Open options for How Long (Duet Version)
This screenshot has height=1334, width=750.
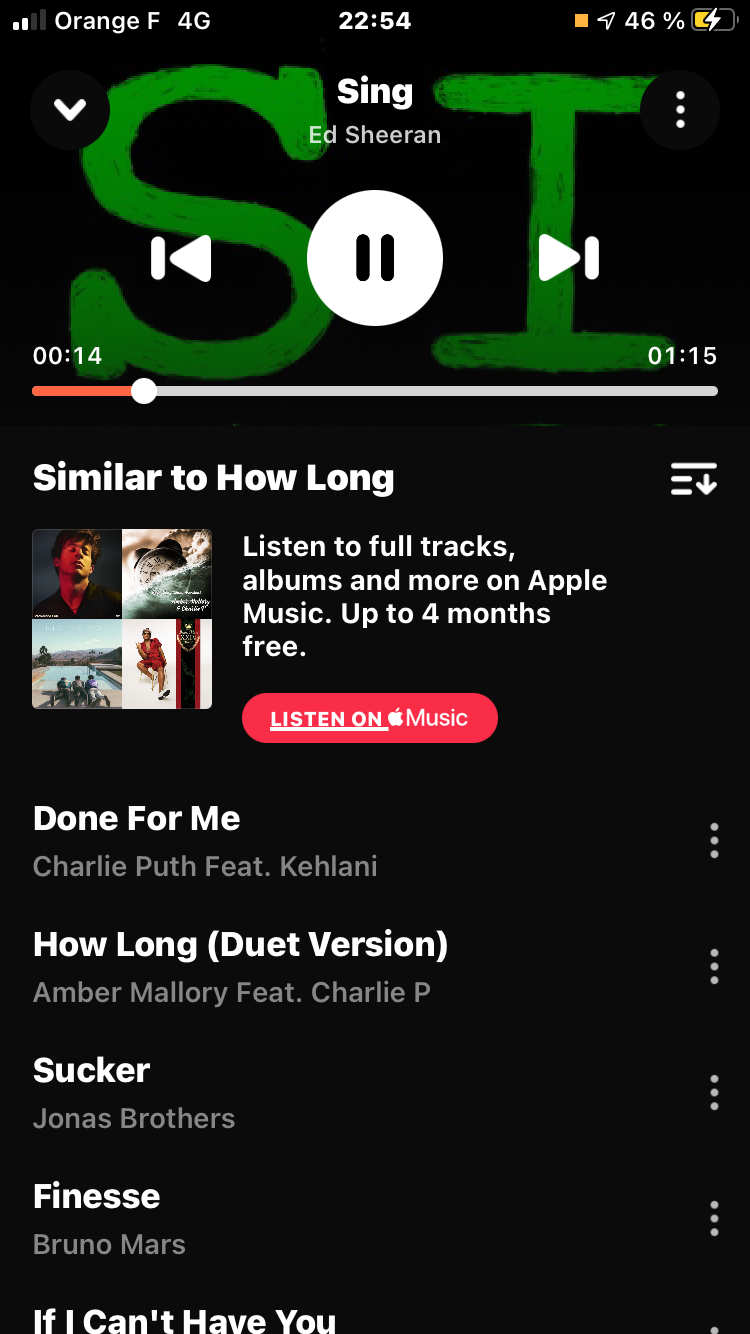point(714,967)
